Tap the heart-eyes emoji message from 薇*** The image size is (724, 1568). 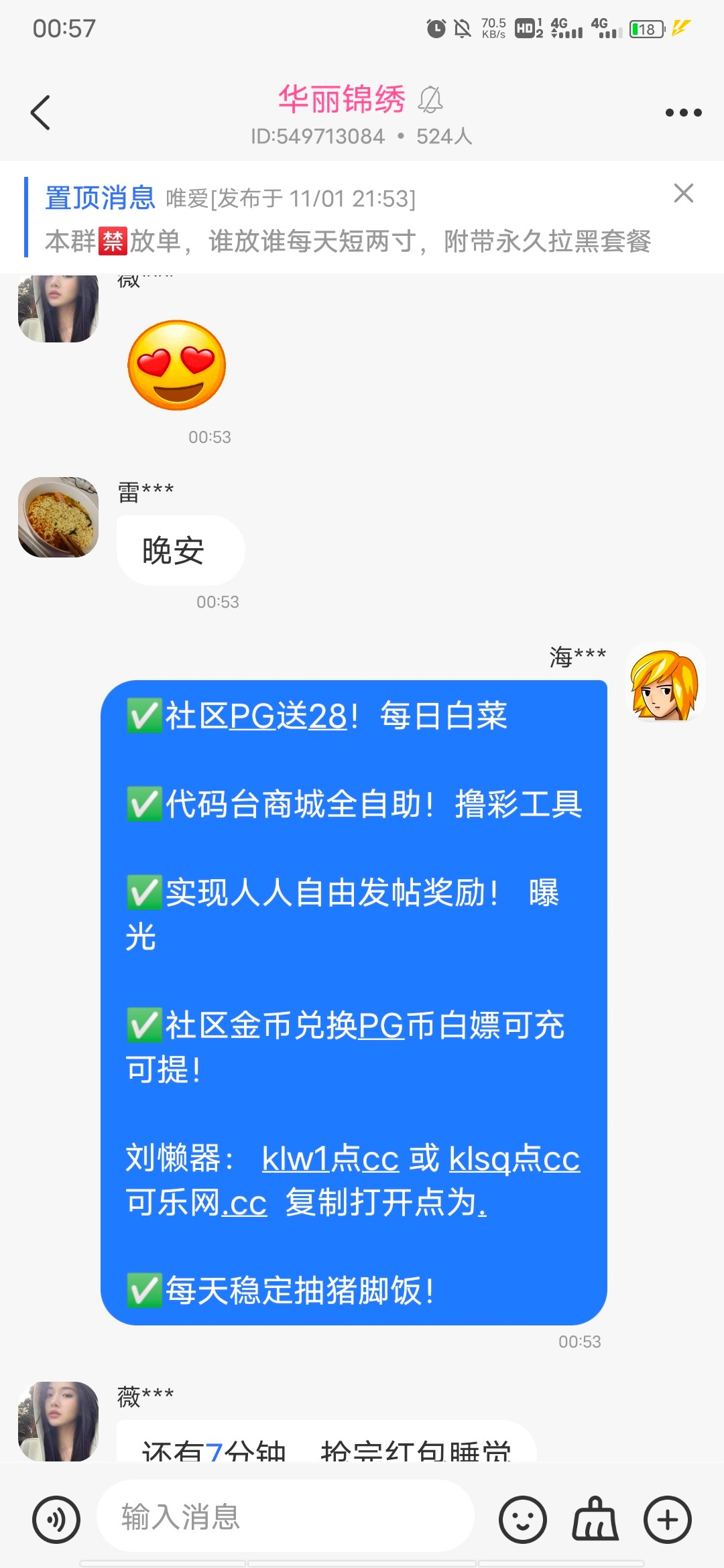[x=176, y=367]
